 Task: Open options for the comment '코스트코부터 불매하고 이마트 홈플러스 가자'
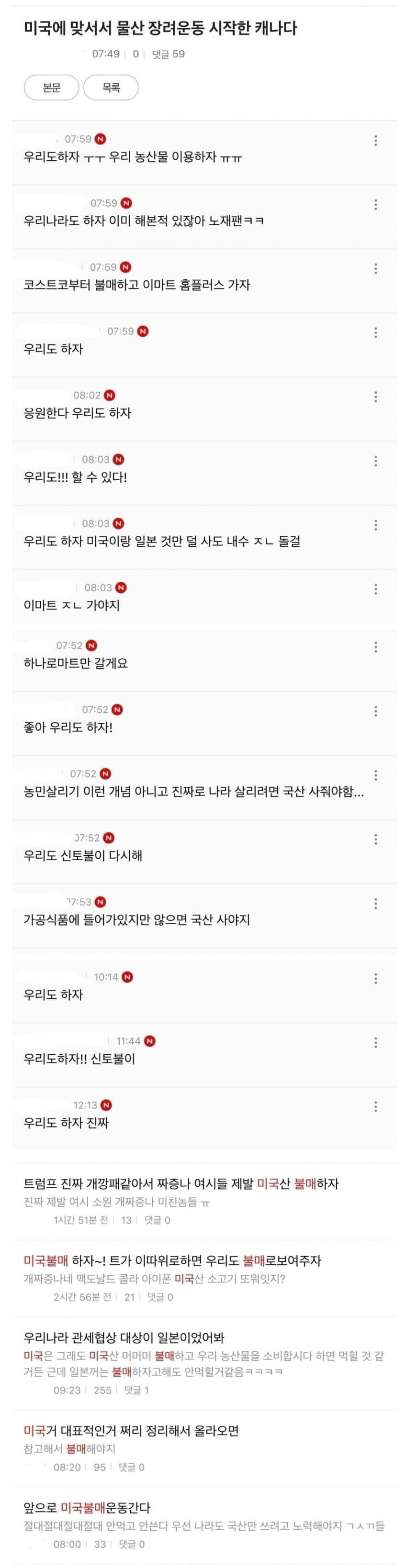(x=375, y=268)
